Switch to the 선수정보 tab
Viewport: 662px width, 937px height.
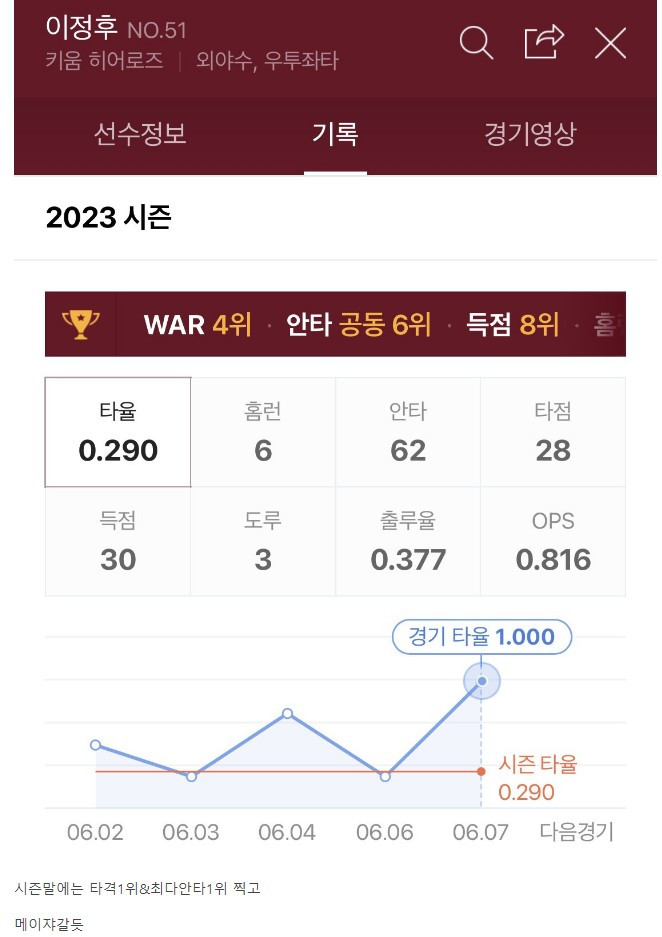coord(140,134)
